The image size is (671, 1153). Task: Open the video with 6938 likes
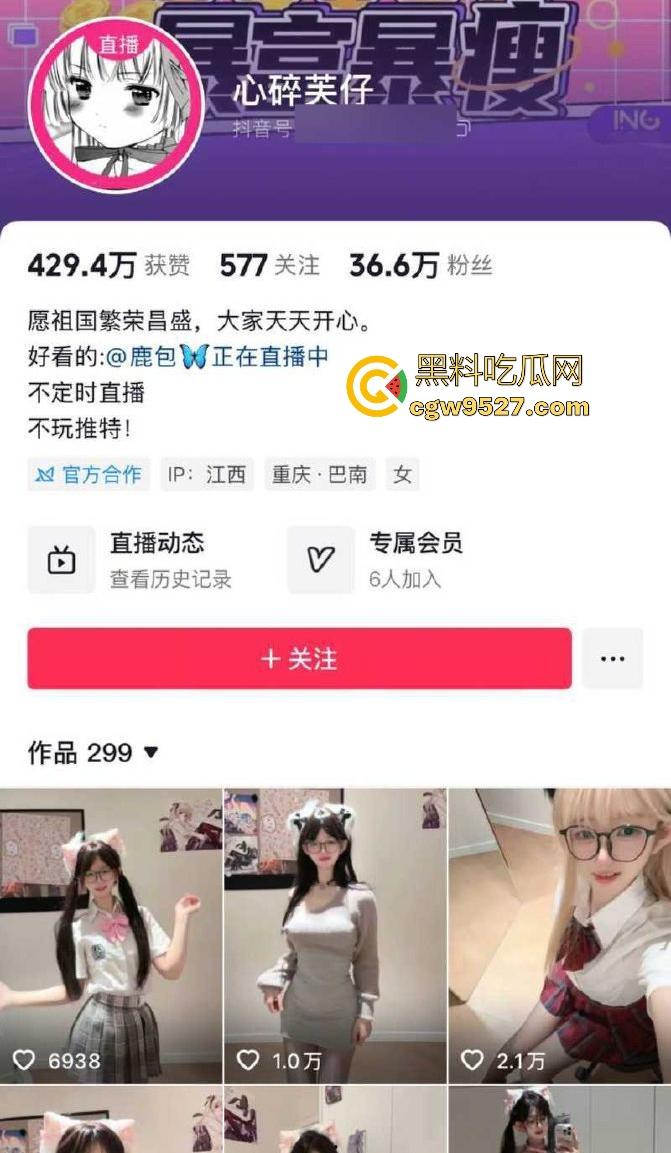110,935
